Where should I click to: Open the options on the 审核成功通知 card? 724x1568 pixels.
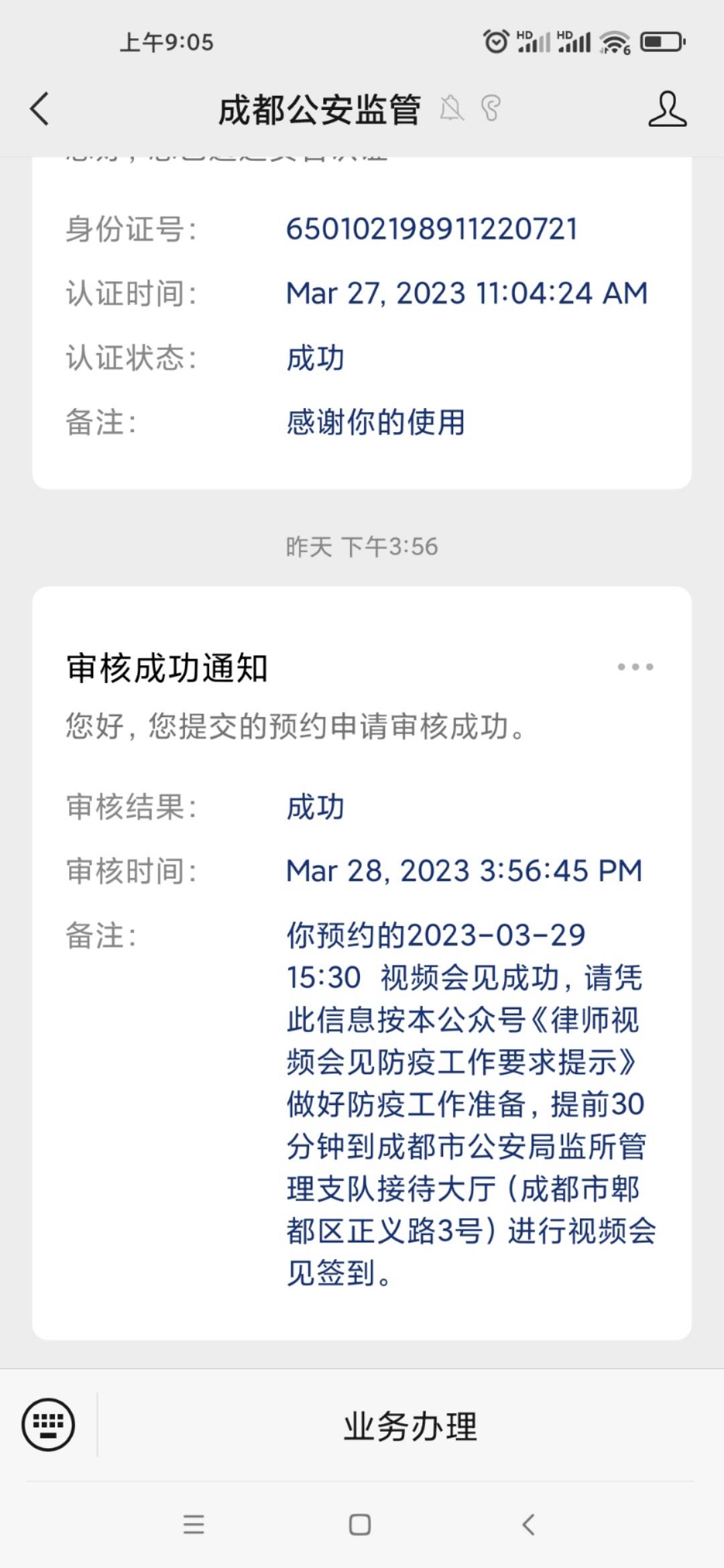tap(635, 667)
